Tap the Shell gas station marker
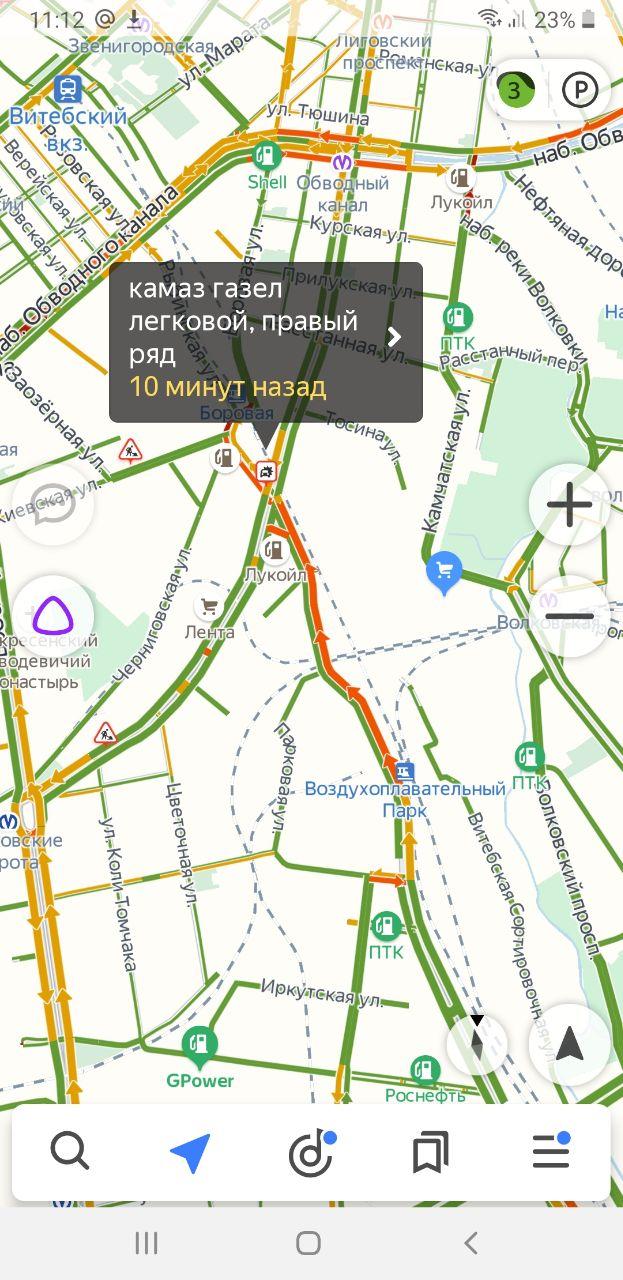 tap(266, 156)
